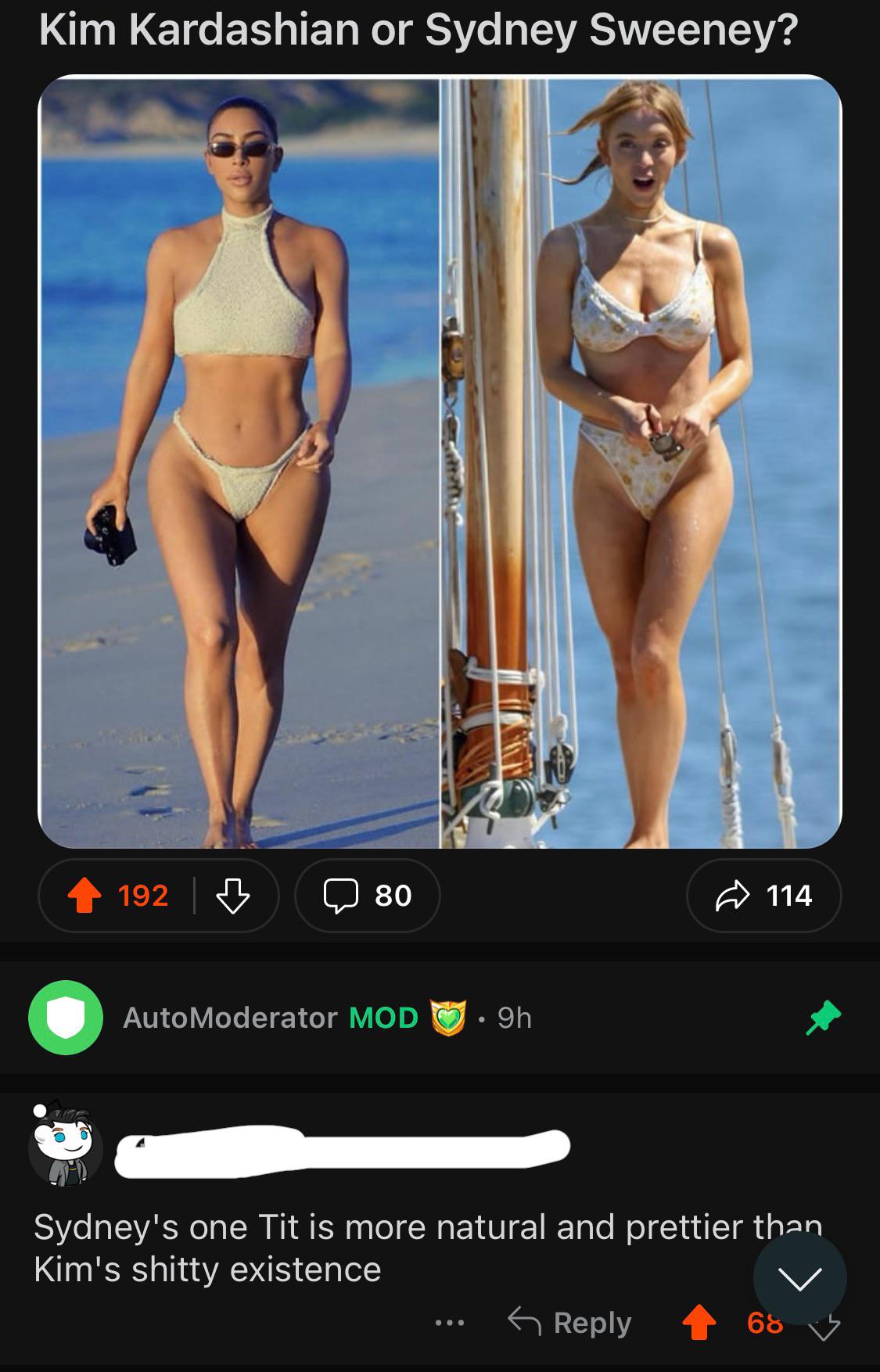The height and width of the screenshot is (1372, 880).
Task: Share the post
Action: pyautogui.click(x=763, y=896)
